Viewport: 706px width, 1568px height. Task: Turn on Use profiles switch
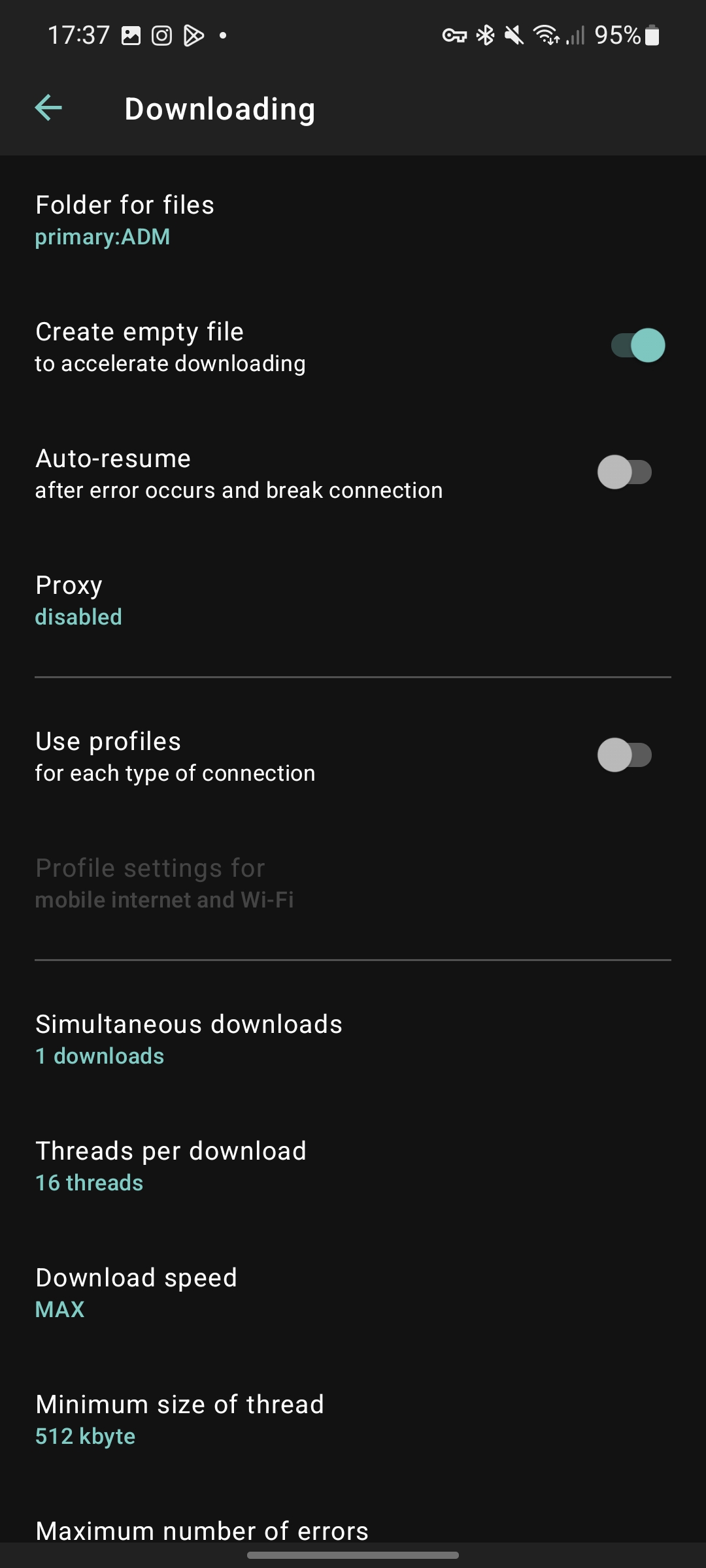tap(624, 755)
